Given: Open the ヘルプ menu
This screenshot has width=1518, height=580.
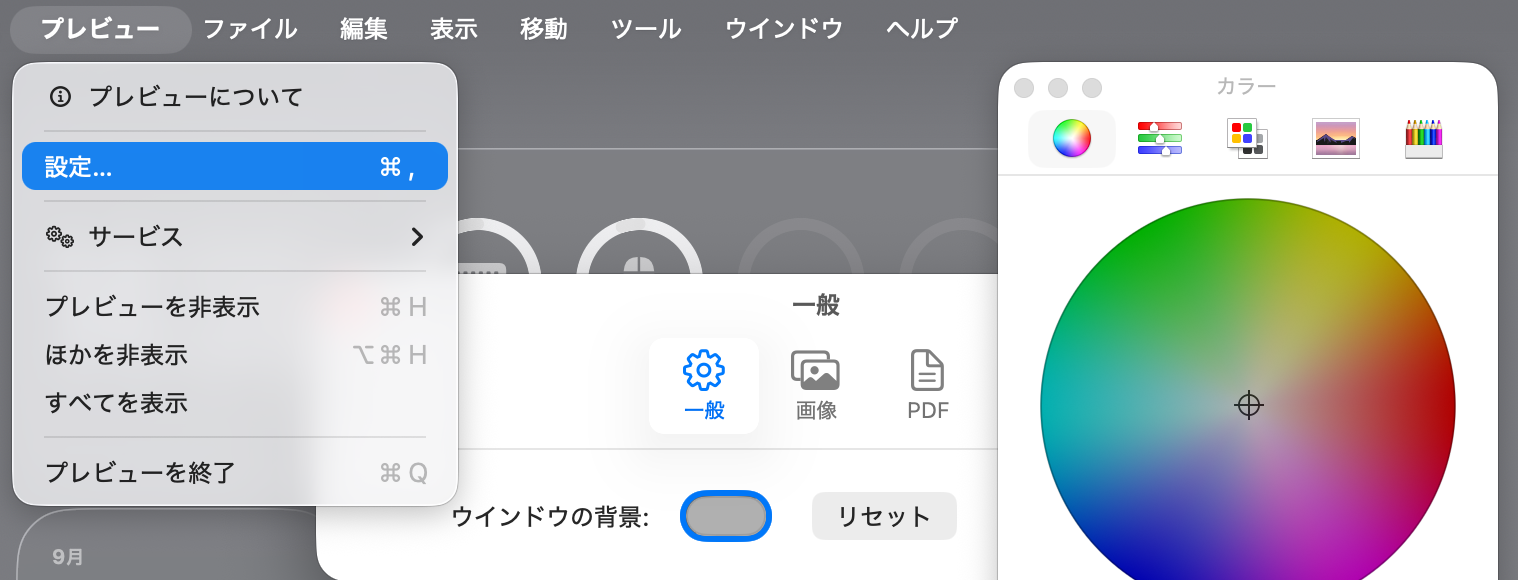Looking at the screenshot, I should [922, 29].
